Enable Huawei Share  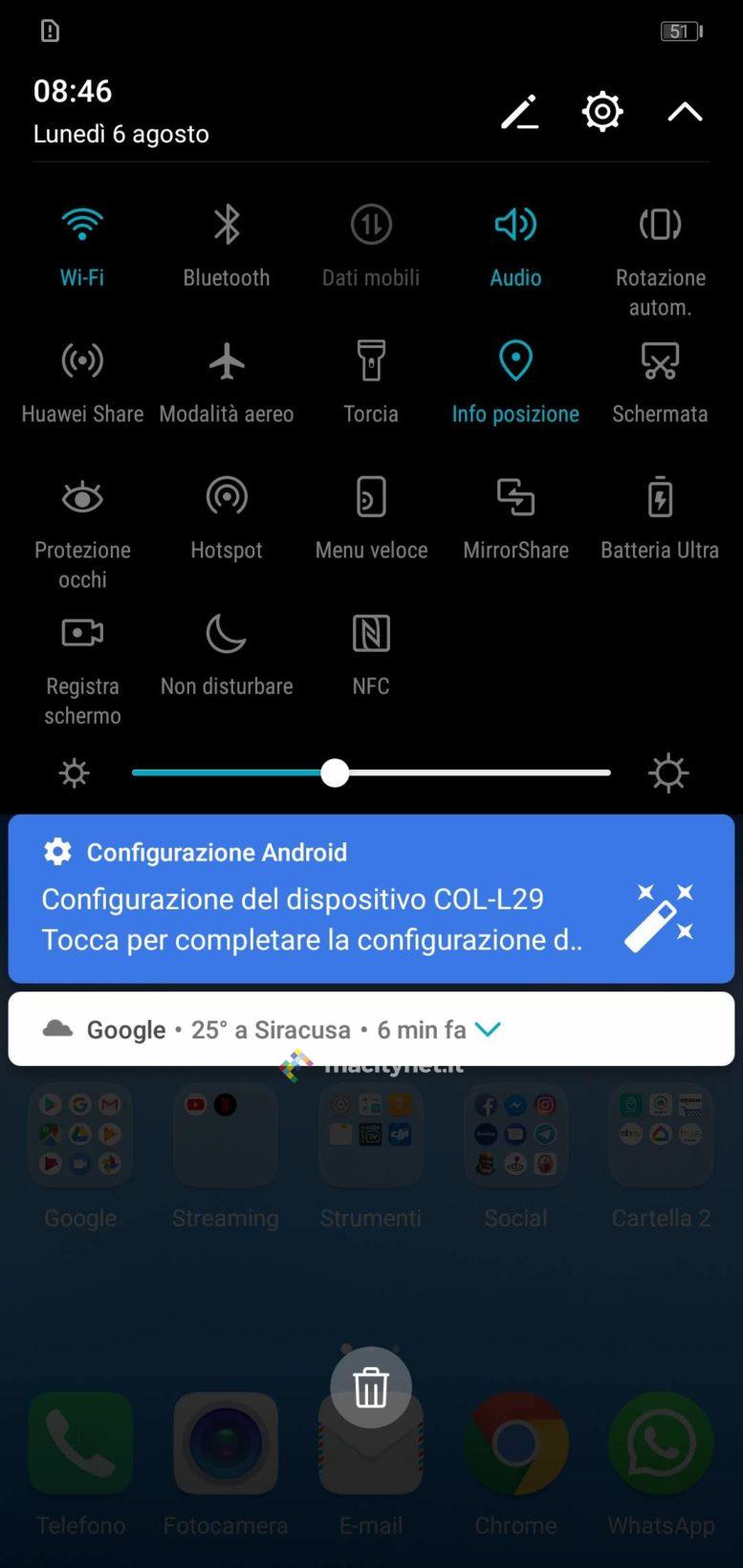[x=82, y=361]
